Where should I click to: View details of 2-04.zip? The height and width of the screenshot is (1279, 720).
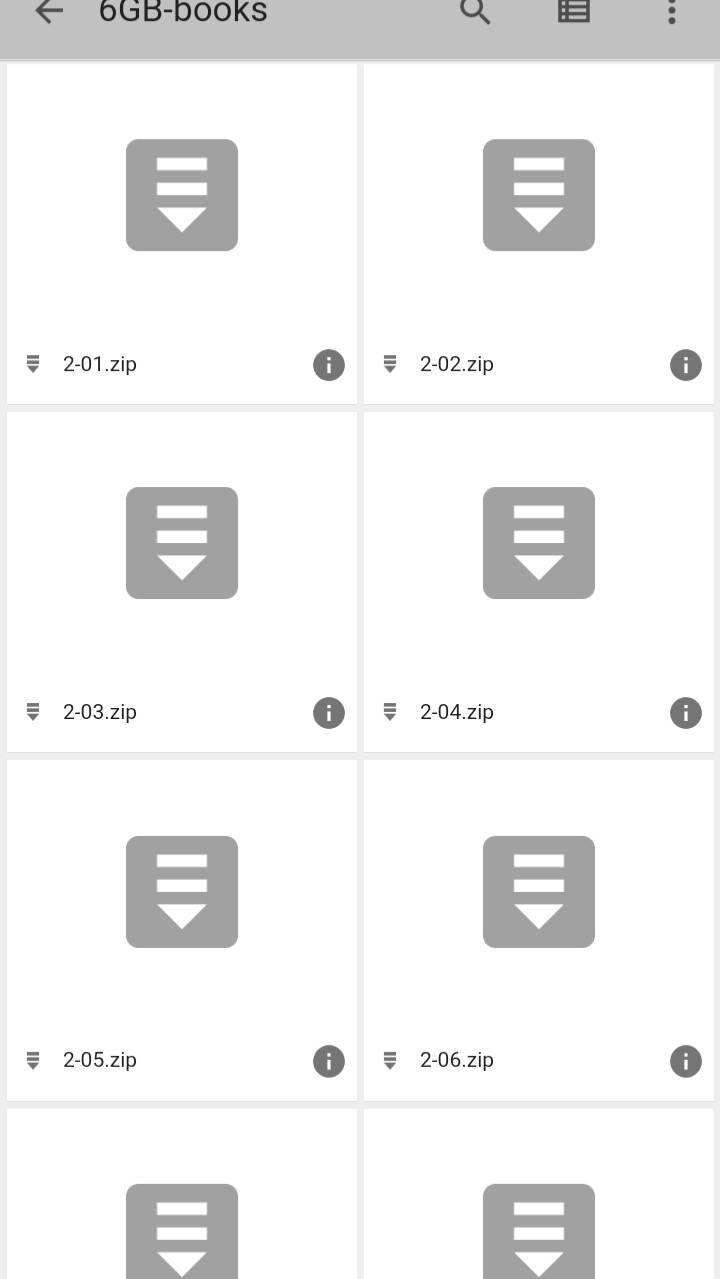(x=686, y=713)
